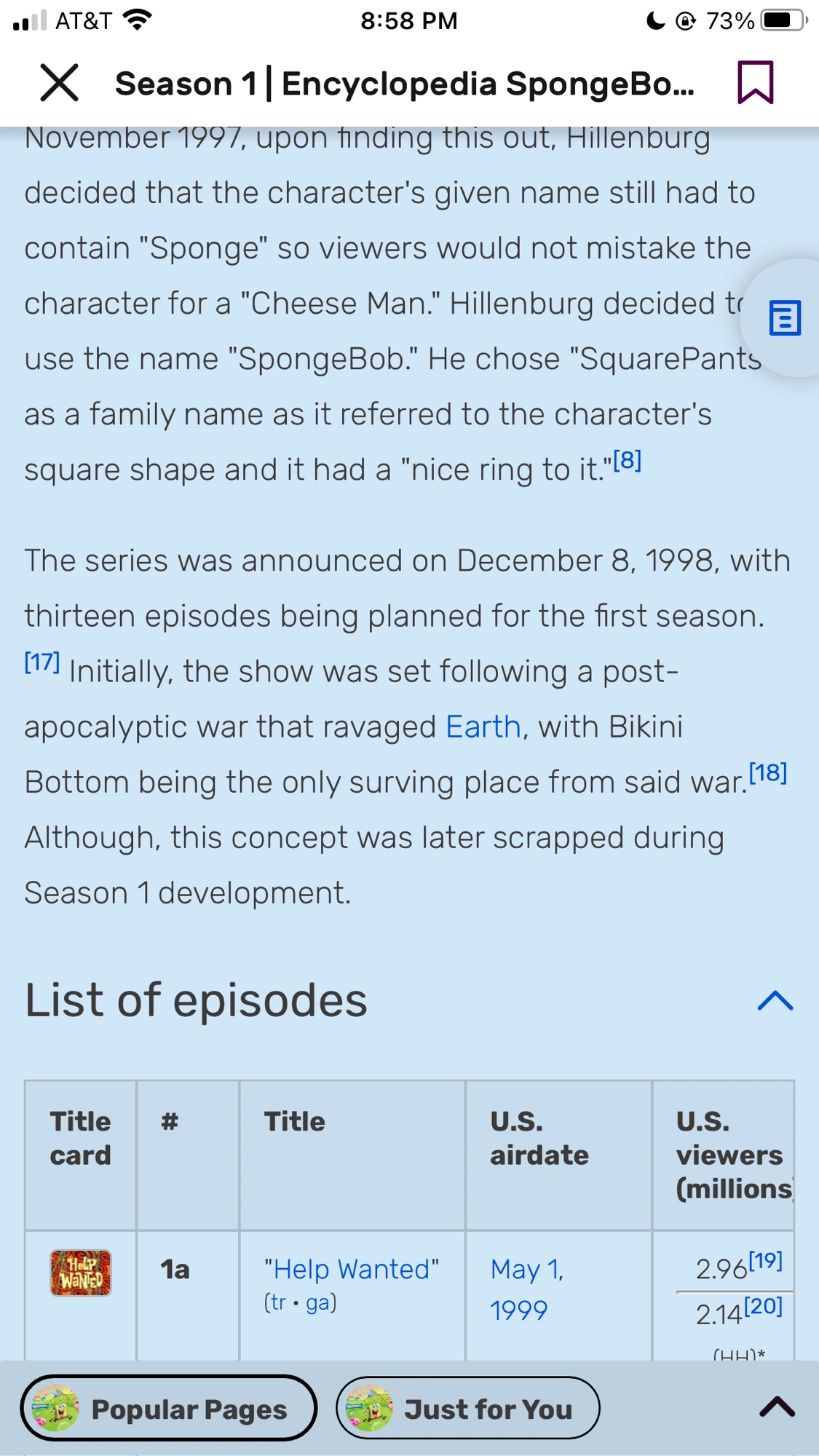Collapse the List of episodes section
The image size is (819, 1456).
coord(775,1001)
